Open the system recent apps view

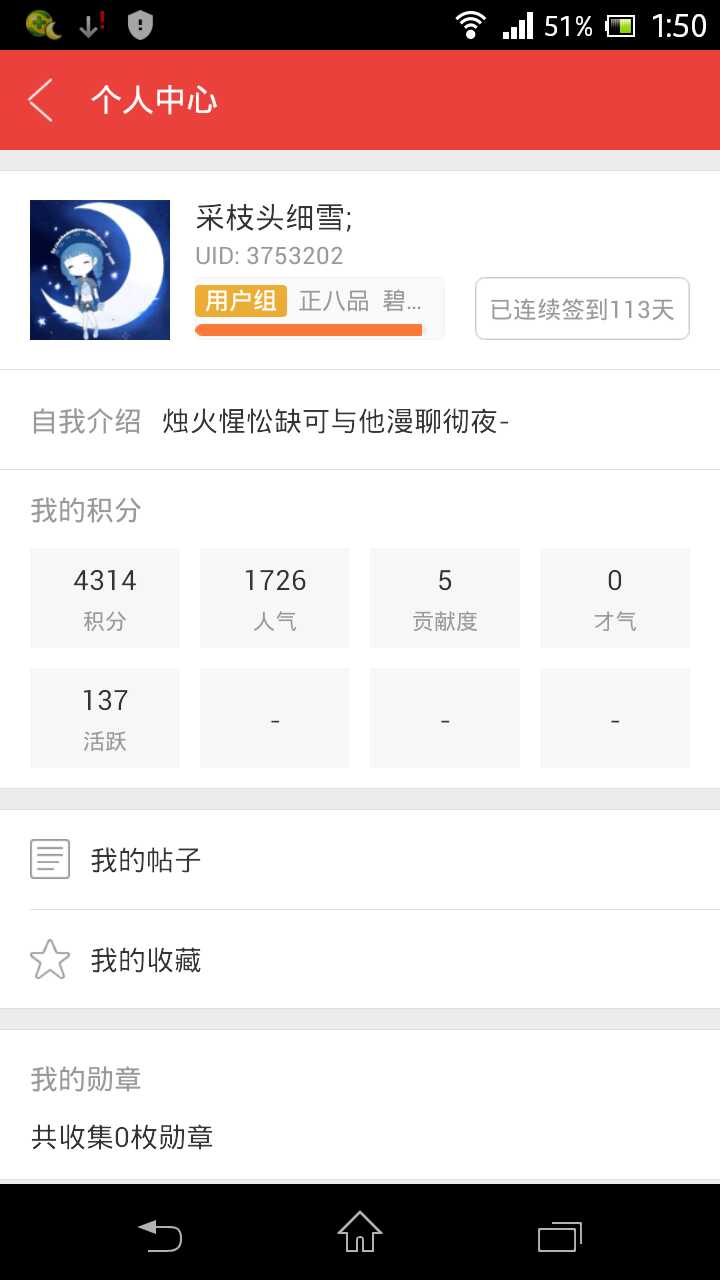tap(559, 1236)
